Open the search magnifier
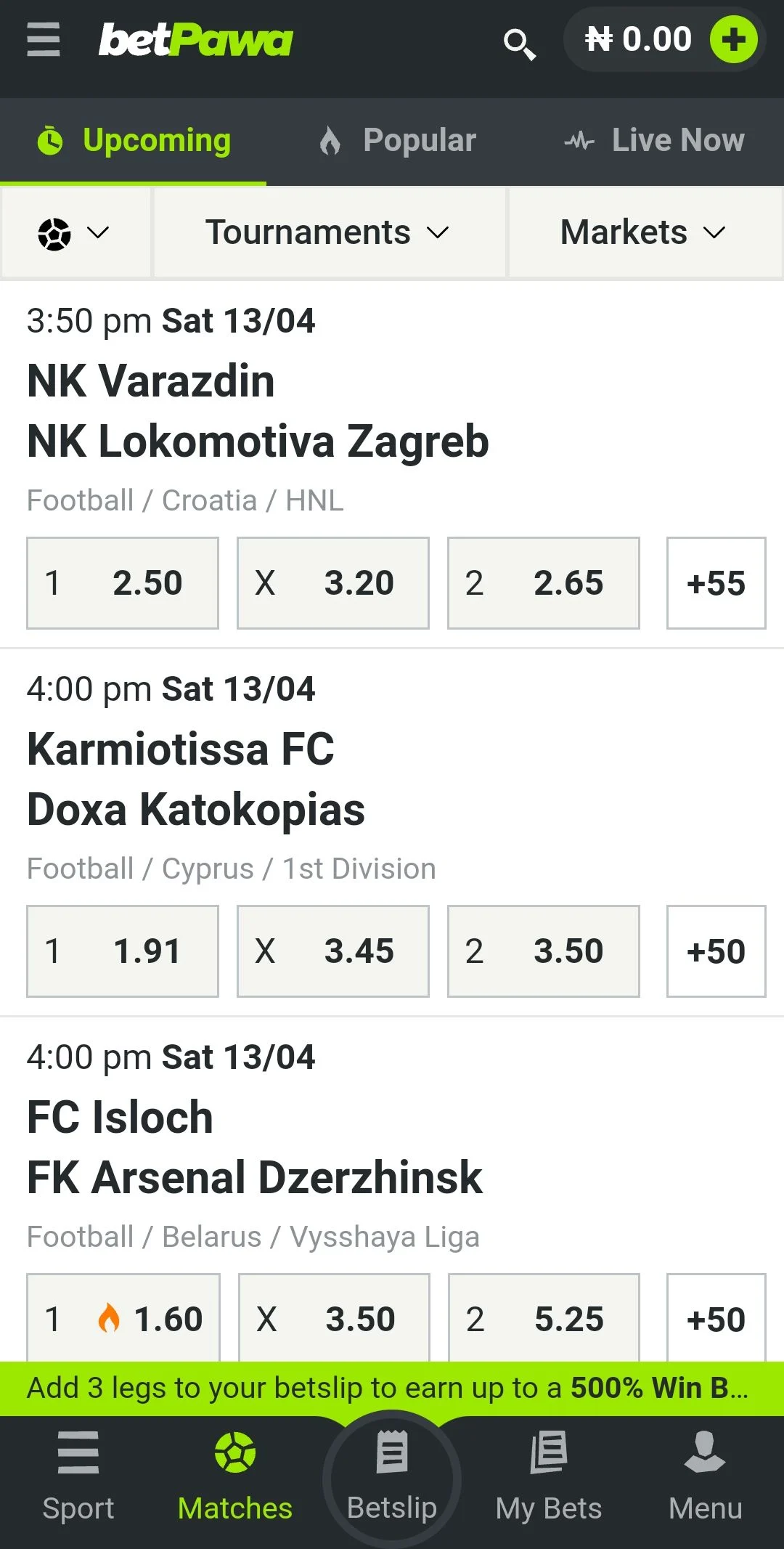784x1549 pixels. [520, 44]
